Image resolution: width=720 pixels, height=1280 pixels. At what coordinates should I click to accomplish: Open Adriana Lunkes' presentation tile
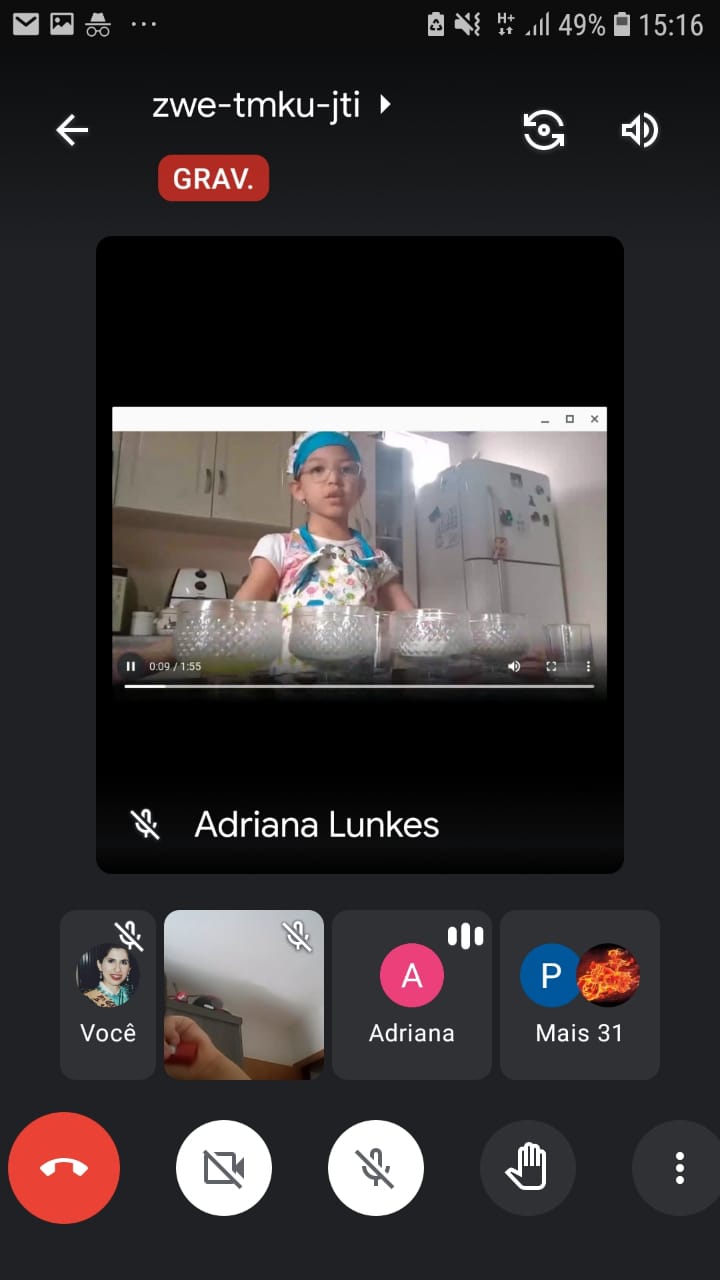coord(360,555)
